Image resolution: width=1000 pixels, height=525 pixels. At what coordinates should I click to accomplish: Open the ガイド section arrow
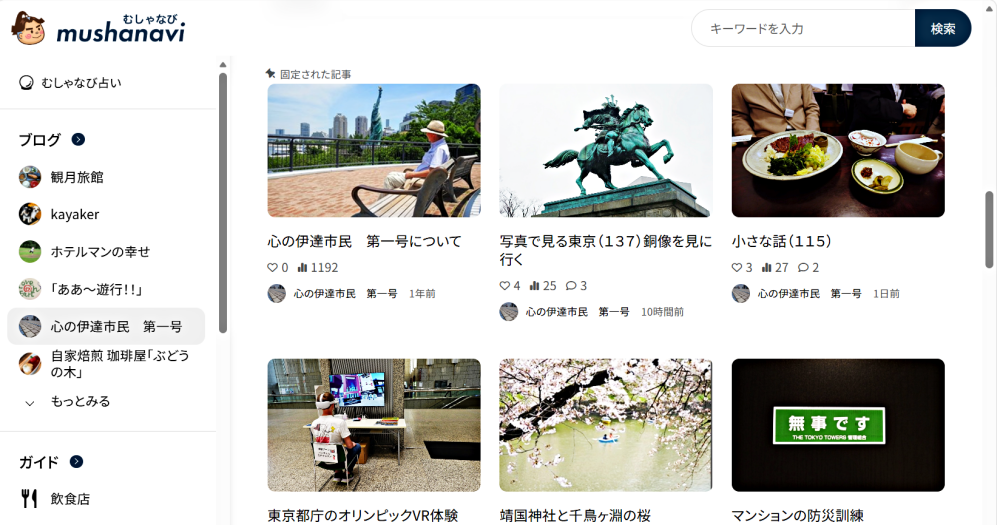(76, 462)
